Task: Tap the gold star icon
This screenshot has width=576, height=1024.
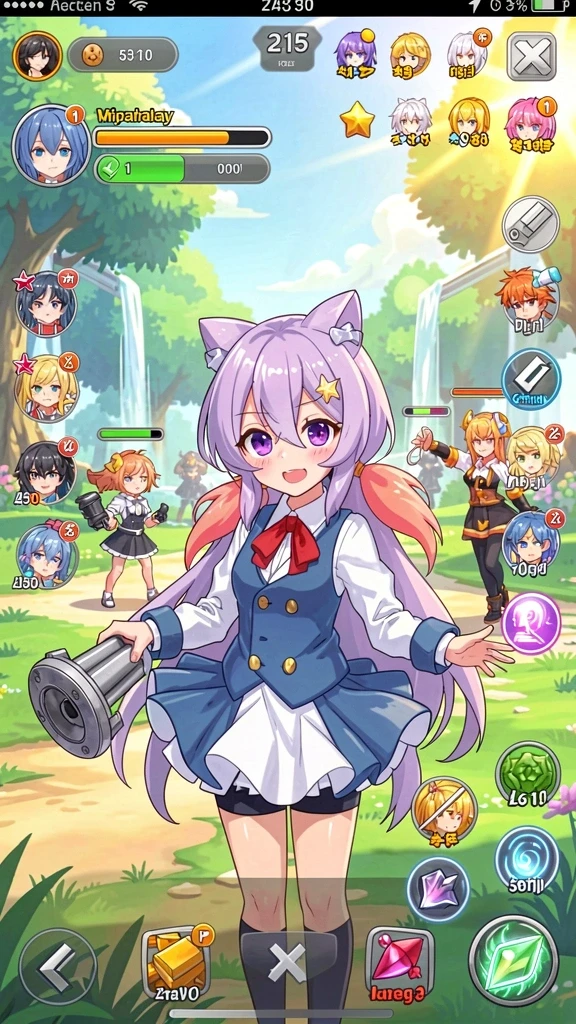Action: (x=357, y=121)
